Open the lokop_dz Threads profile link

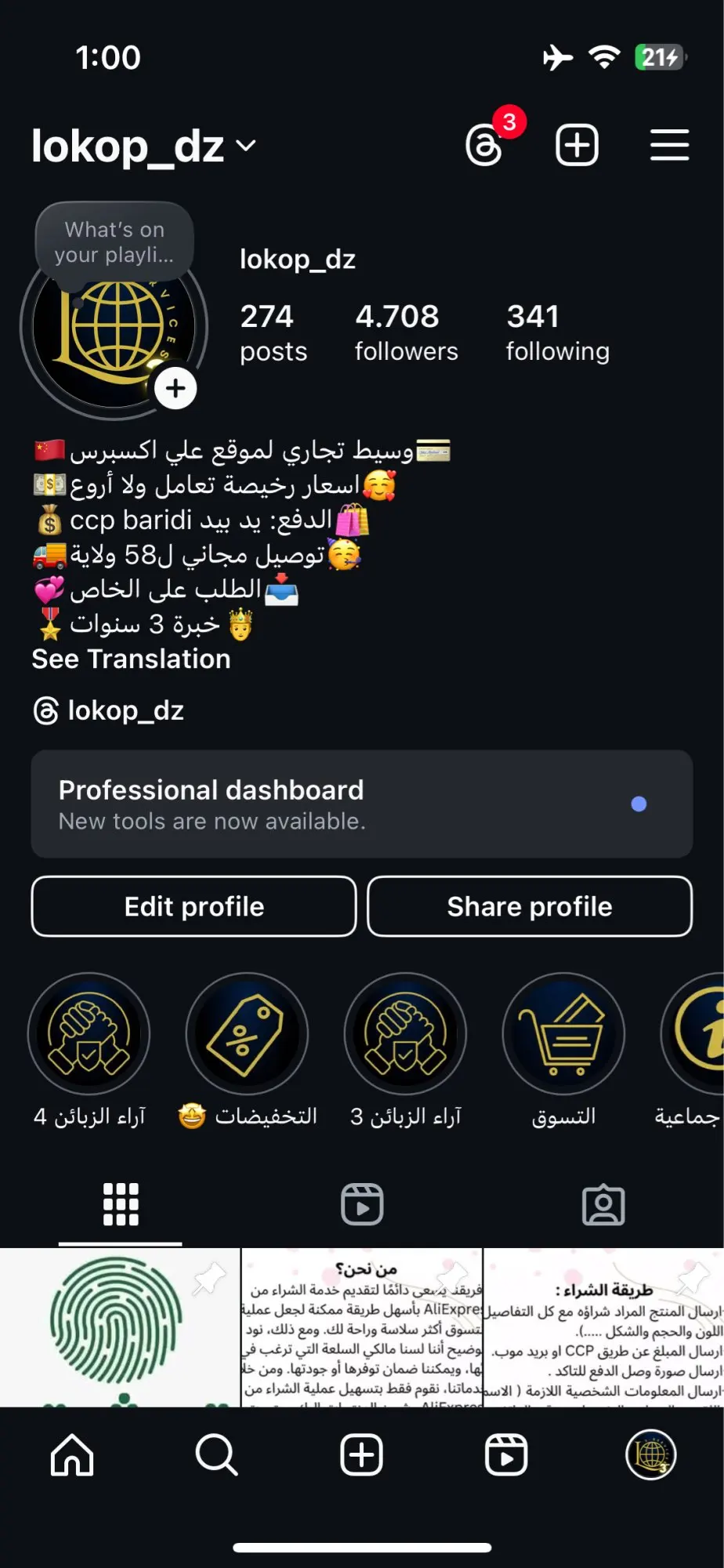[109, 711]
